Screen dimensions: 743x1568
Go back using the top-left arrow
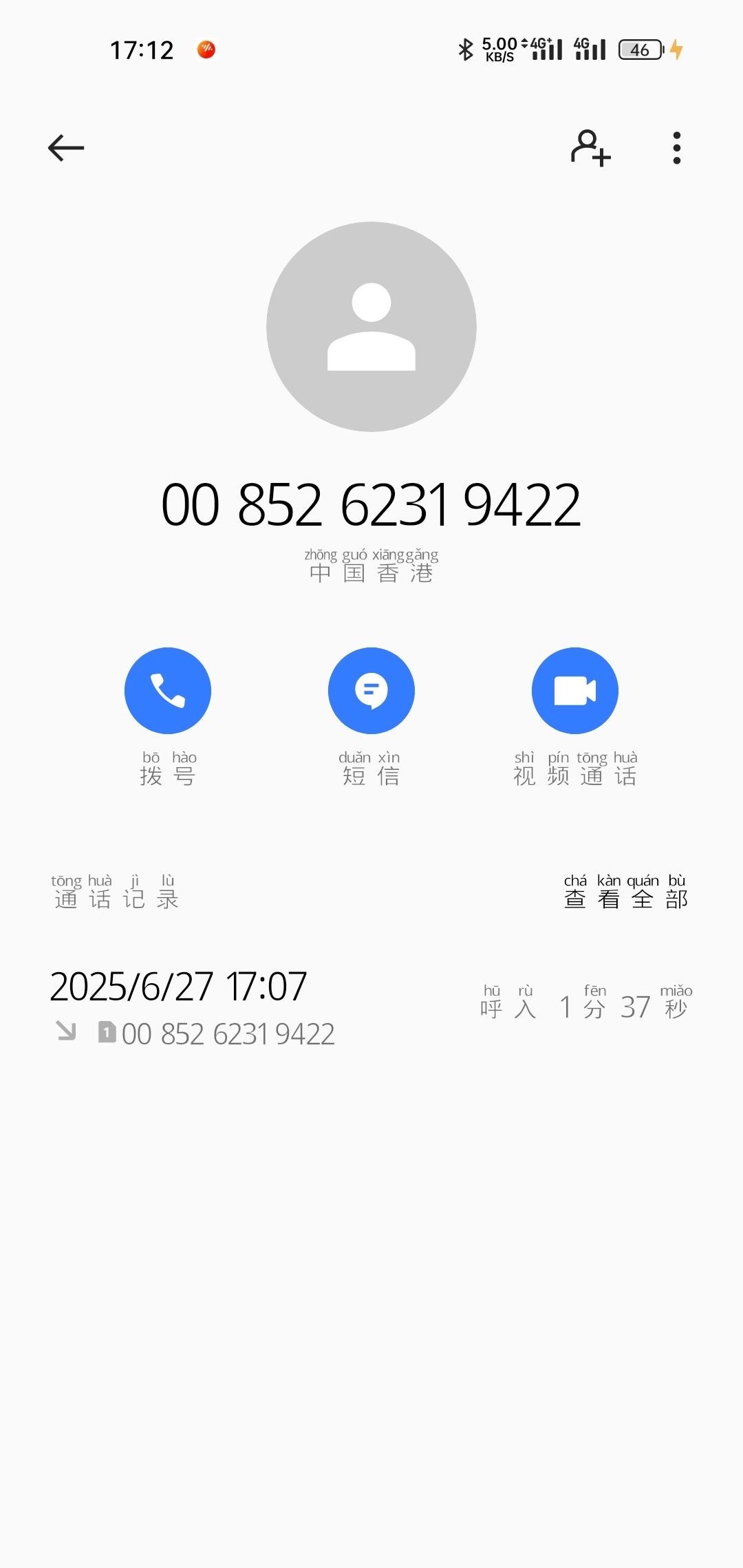pyautogui.click(x=66, y=148)
